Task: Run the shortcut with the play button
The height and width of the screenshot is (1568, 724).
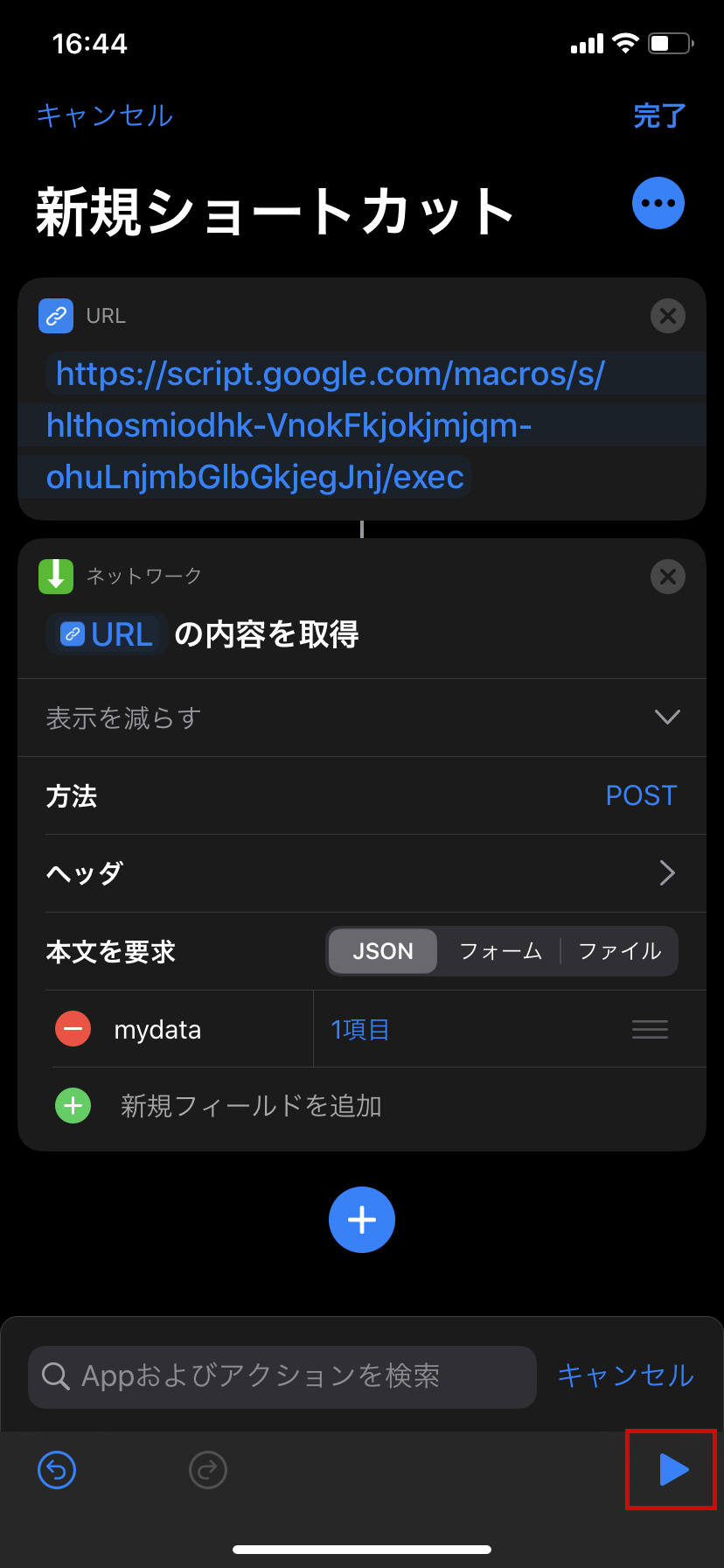Action: point(671,1469)
